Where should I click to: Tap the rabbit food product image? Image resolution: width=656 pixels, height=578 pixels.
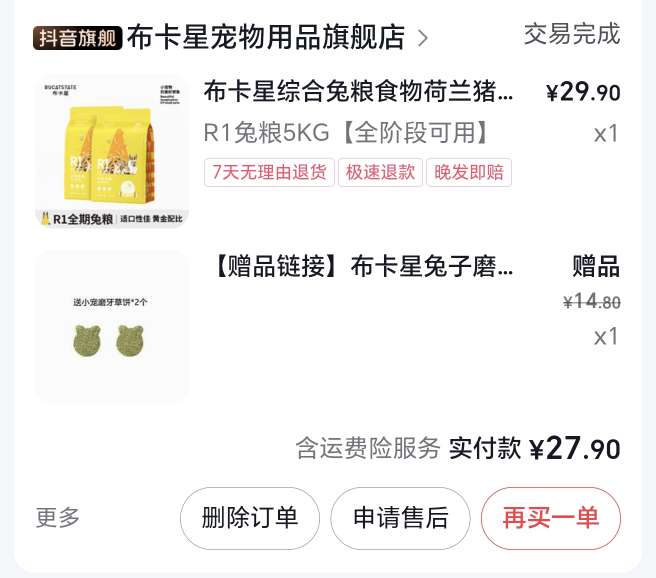(x=112, y=152)
